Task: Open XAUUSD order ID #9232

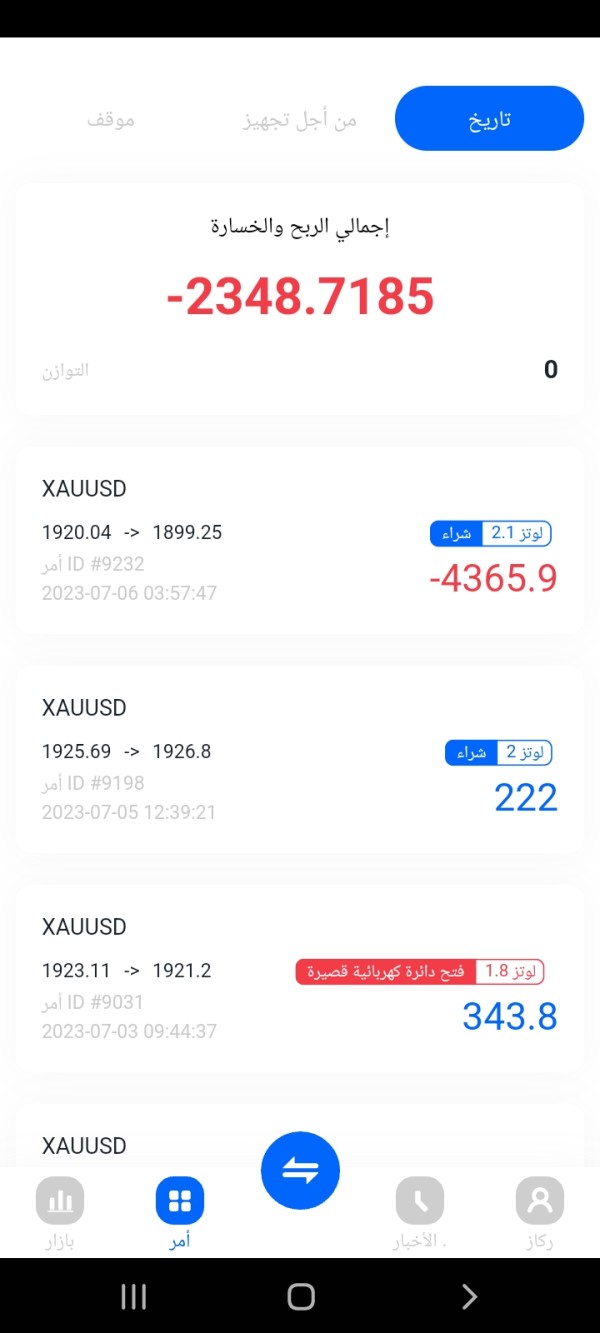Action: pos(300,540)
